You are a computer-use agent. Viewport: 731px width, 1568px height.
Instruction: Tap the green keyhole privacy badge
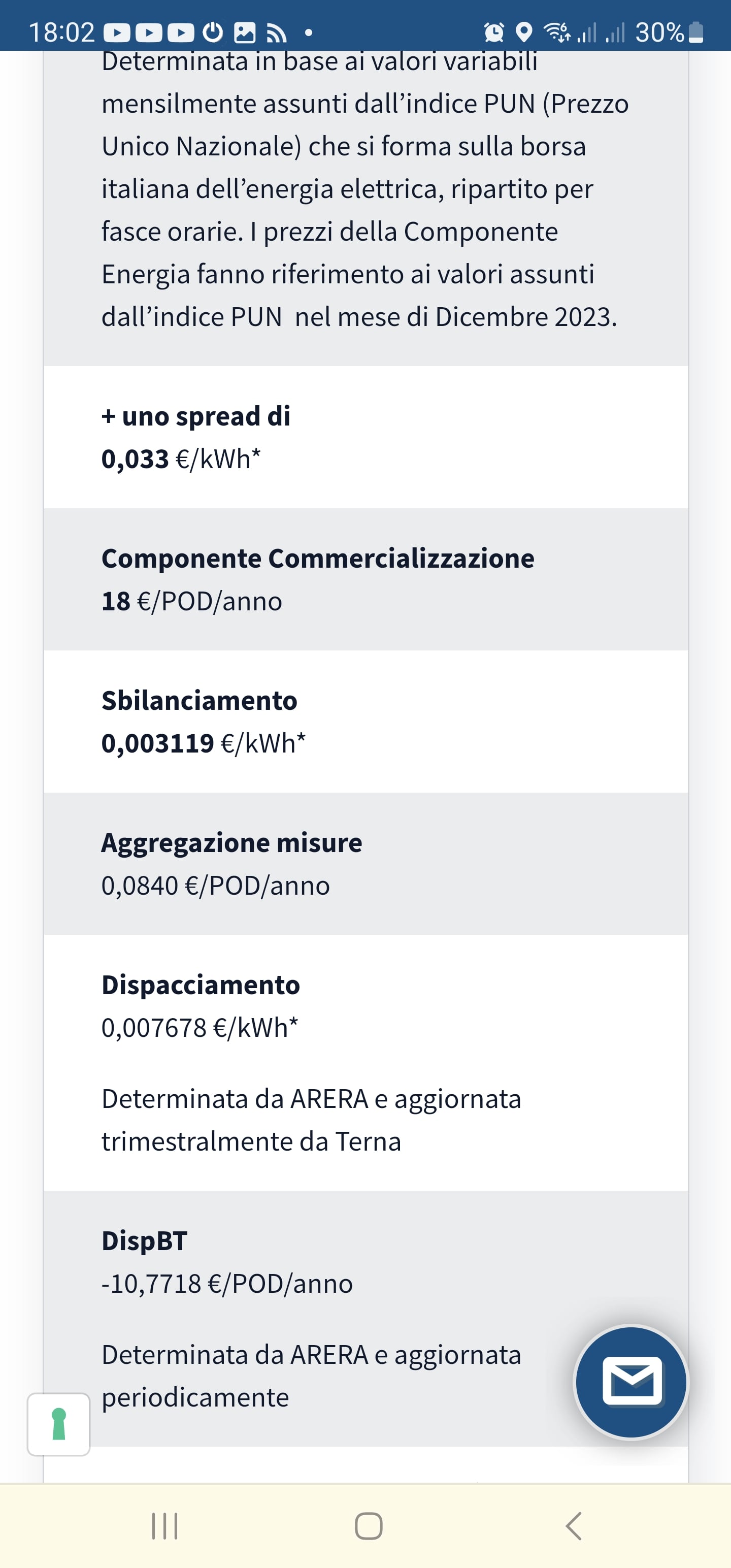(x=59, y=1424)
